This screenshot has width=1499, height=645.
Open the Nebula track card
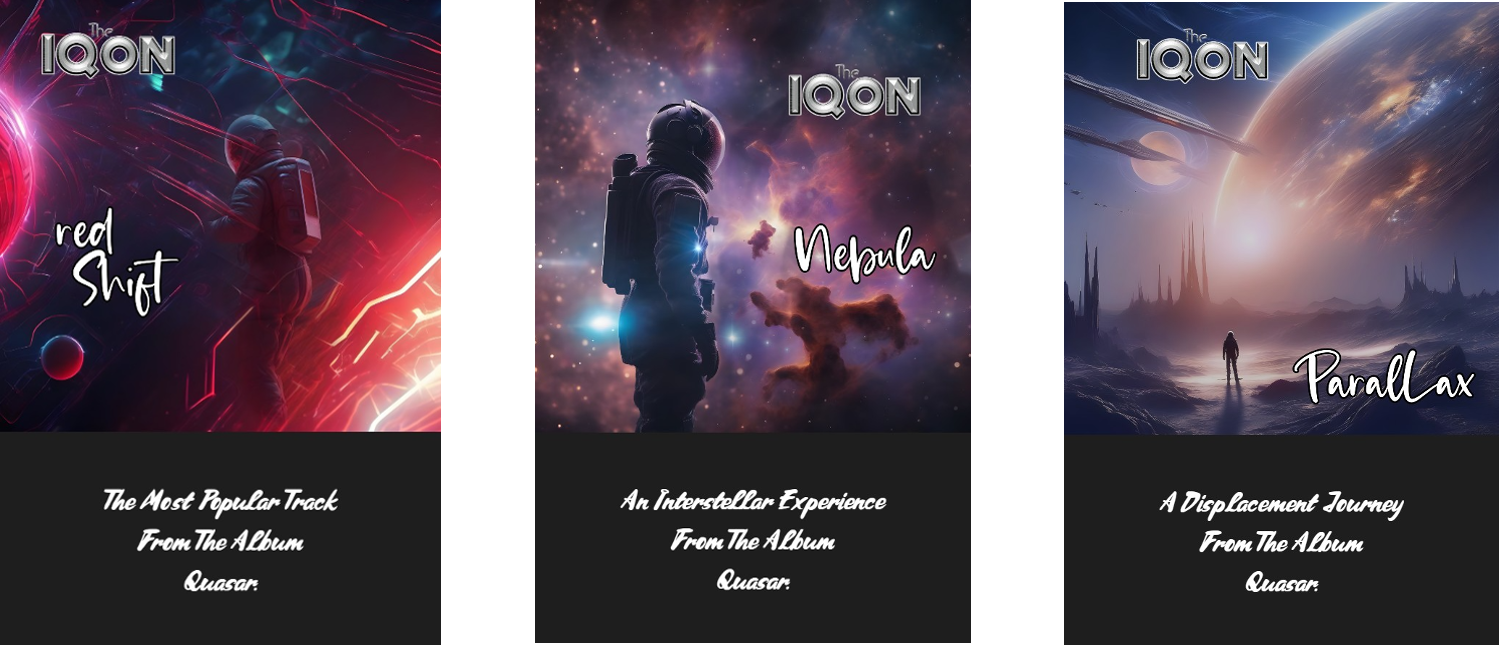[752, 216]
